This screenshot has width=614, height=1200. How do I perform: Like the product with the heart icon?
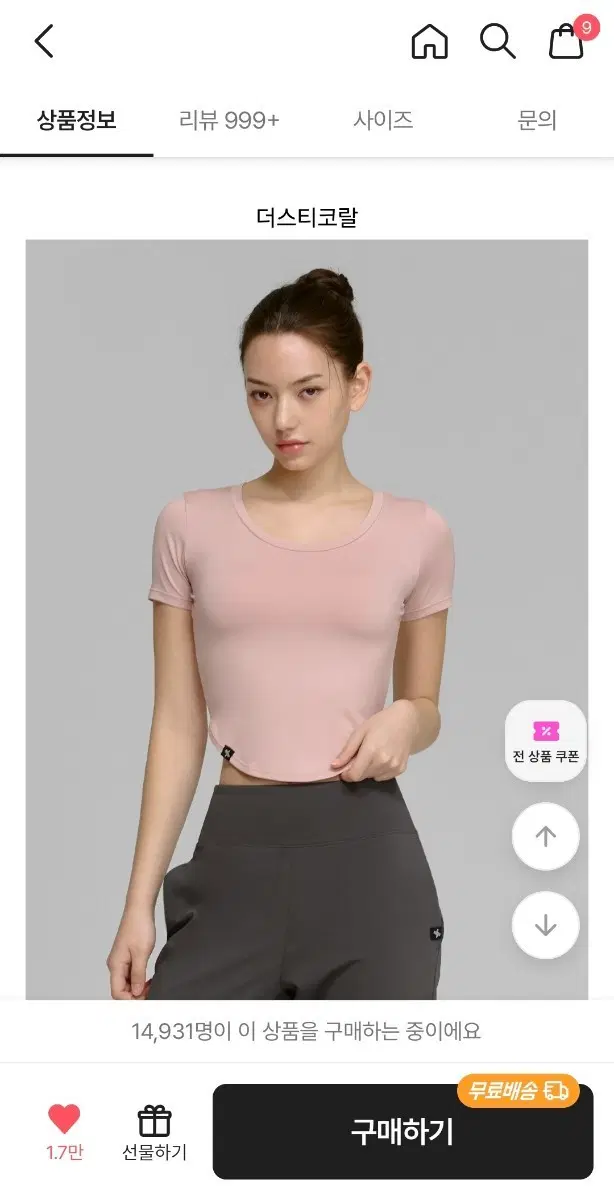(x=65, y=1131)
